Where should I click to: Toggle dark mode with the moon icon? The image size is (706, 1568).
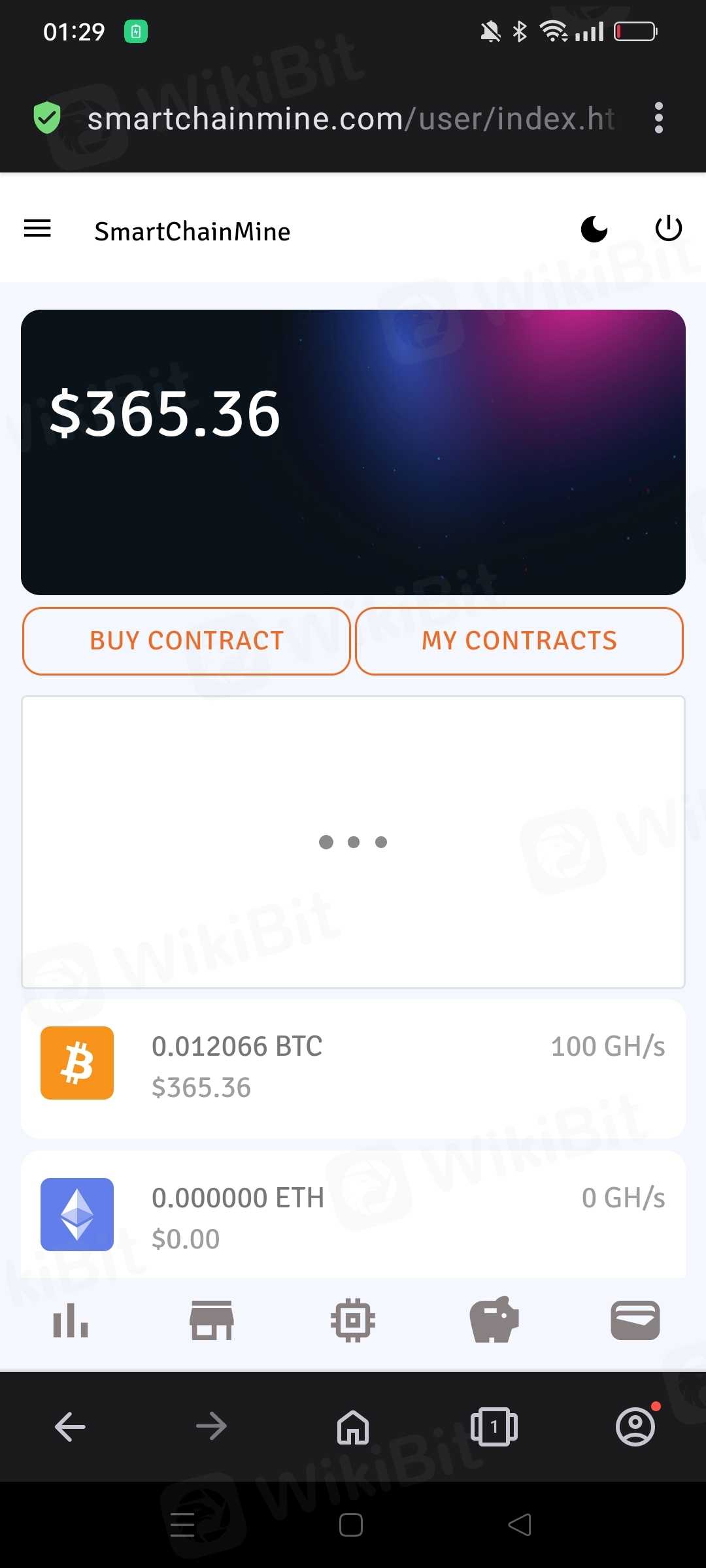tap(594, 229)
